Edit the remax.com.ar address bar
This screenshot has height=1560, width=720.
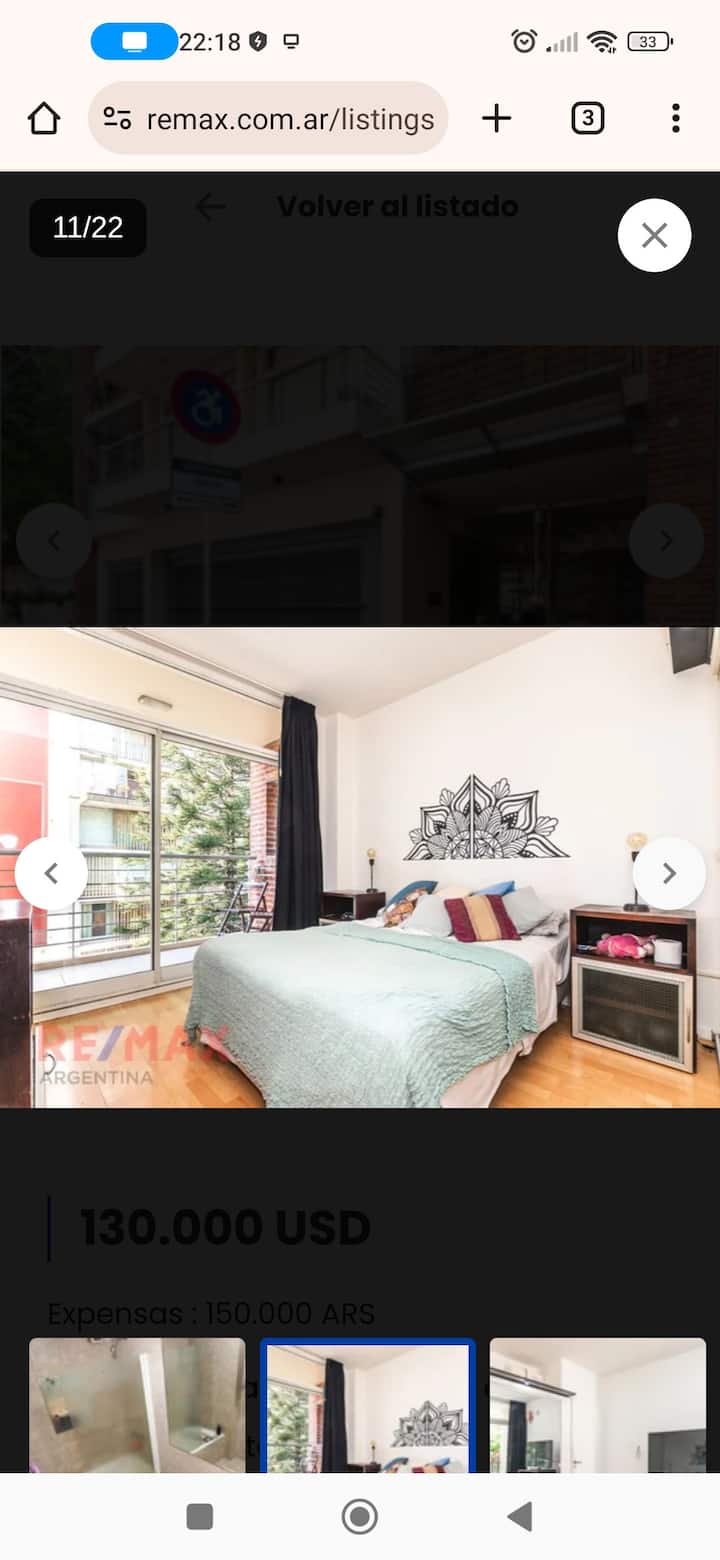pos(290,119)
